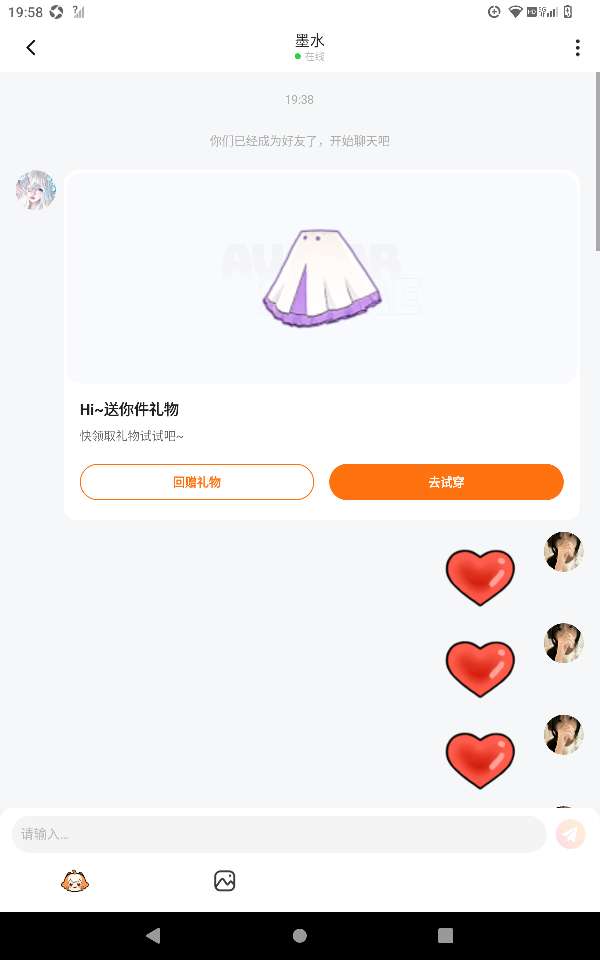Viewport: 600px width, 960px height.
Task: Tap the Android home button
Action: click(300, 936)
